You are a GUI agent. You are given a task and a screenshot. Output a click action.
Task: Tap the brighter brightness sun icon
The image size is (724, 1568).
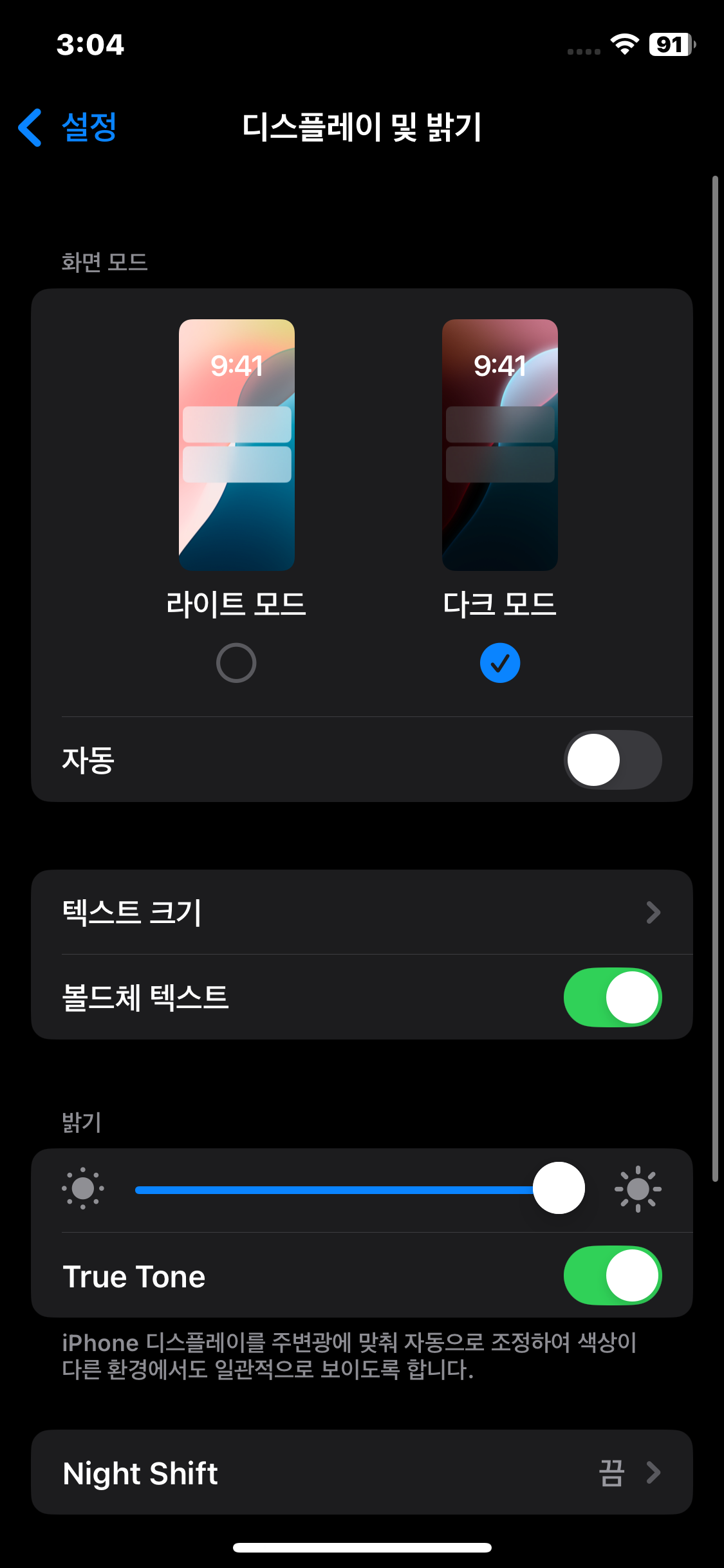pos(637,1188)
